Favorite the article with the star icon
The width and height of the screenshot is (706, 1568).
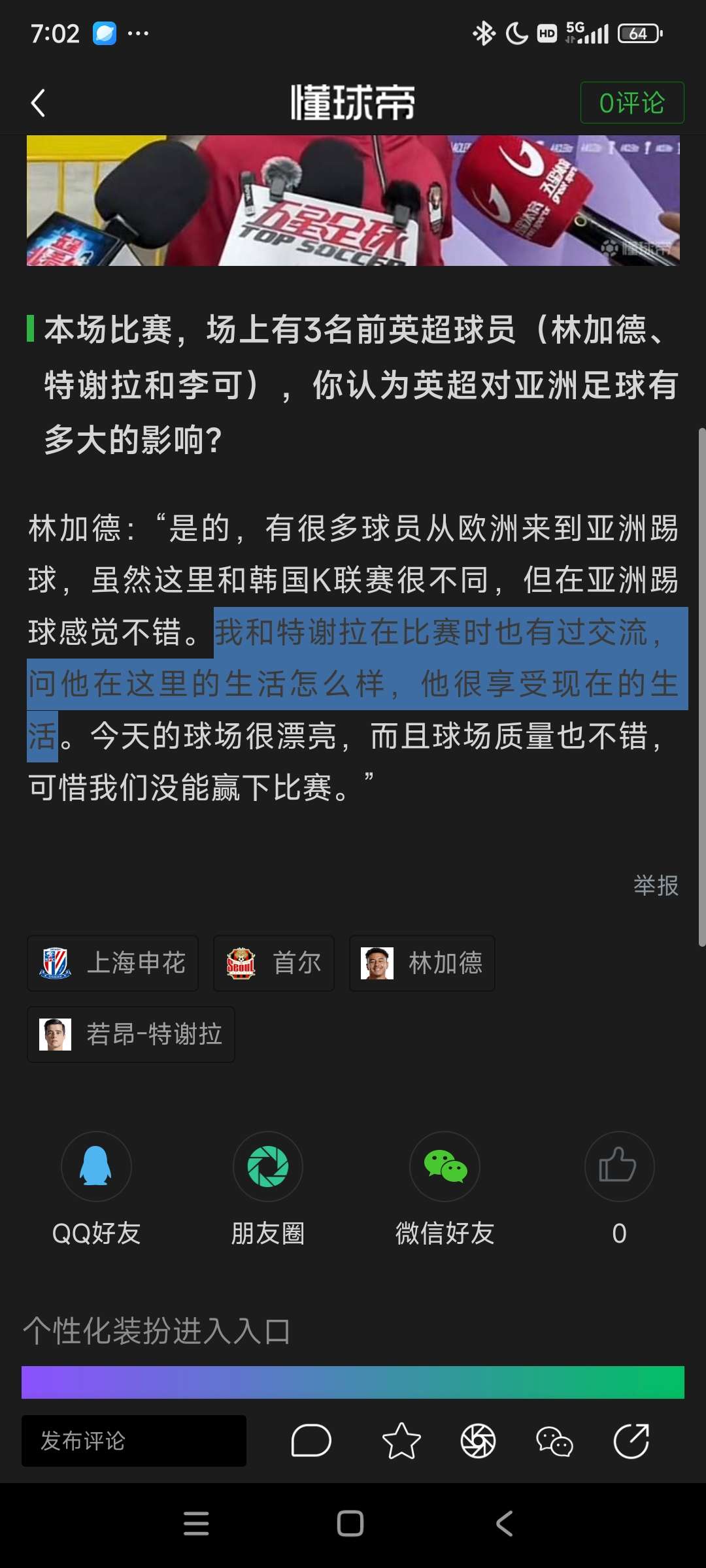point(401,1441)
